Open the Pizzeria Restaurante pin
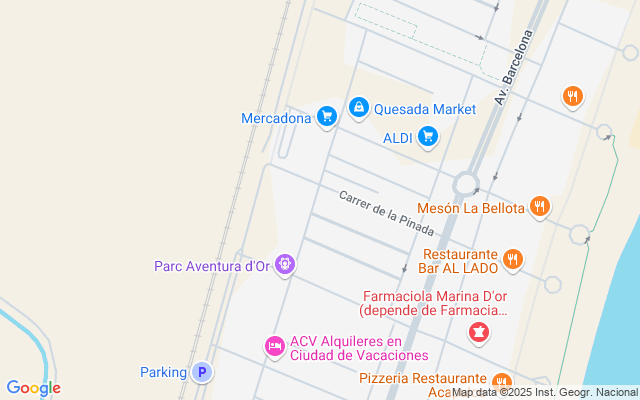 pos(501,381)
